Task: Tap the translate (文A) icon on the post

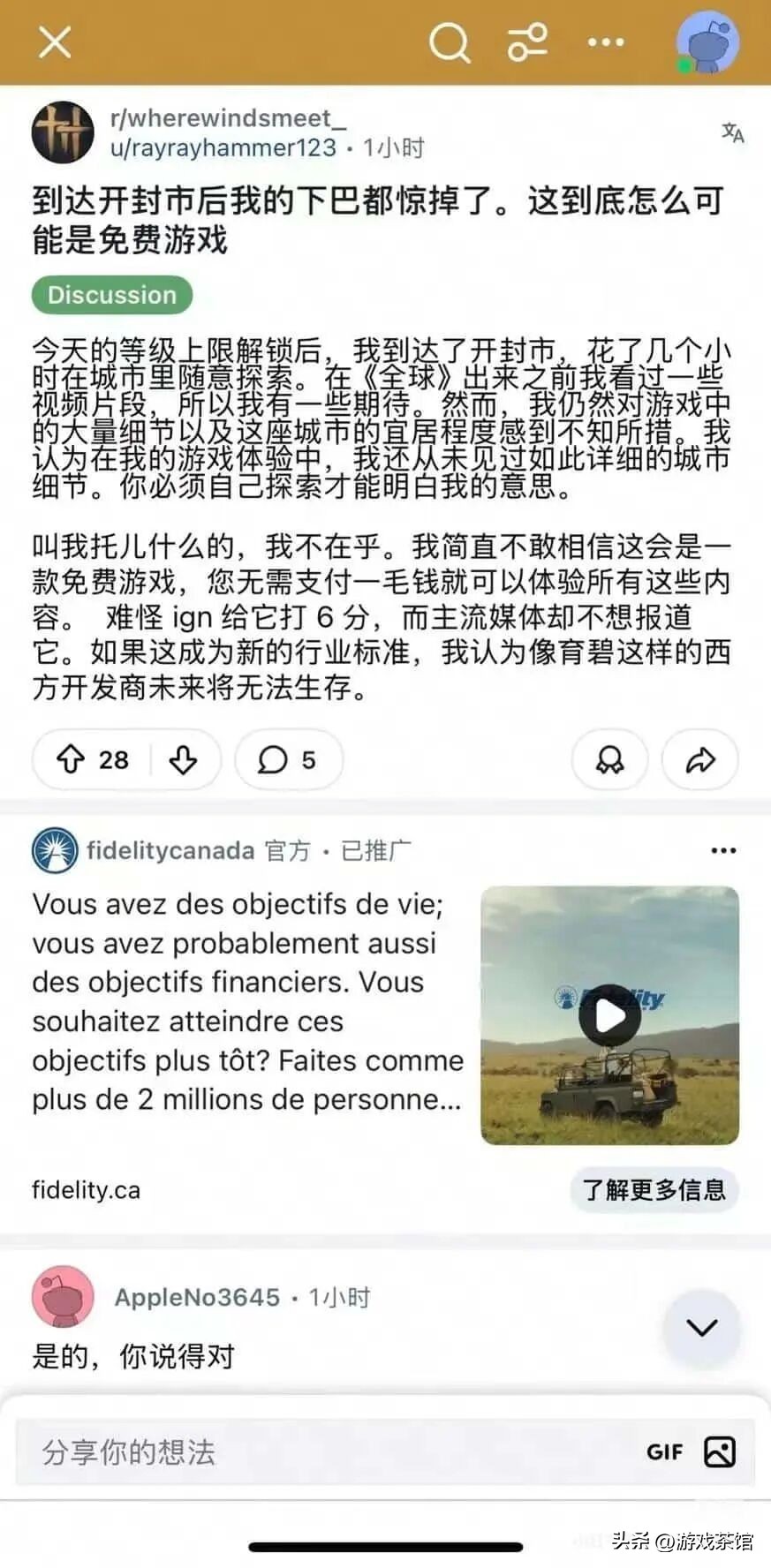Action: [732, 131]
